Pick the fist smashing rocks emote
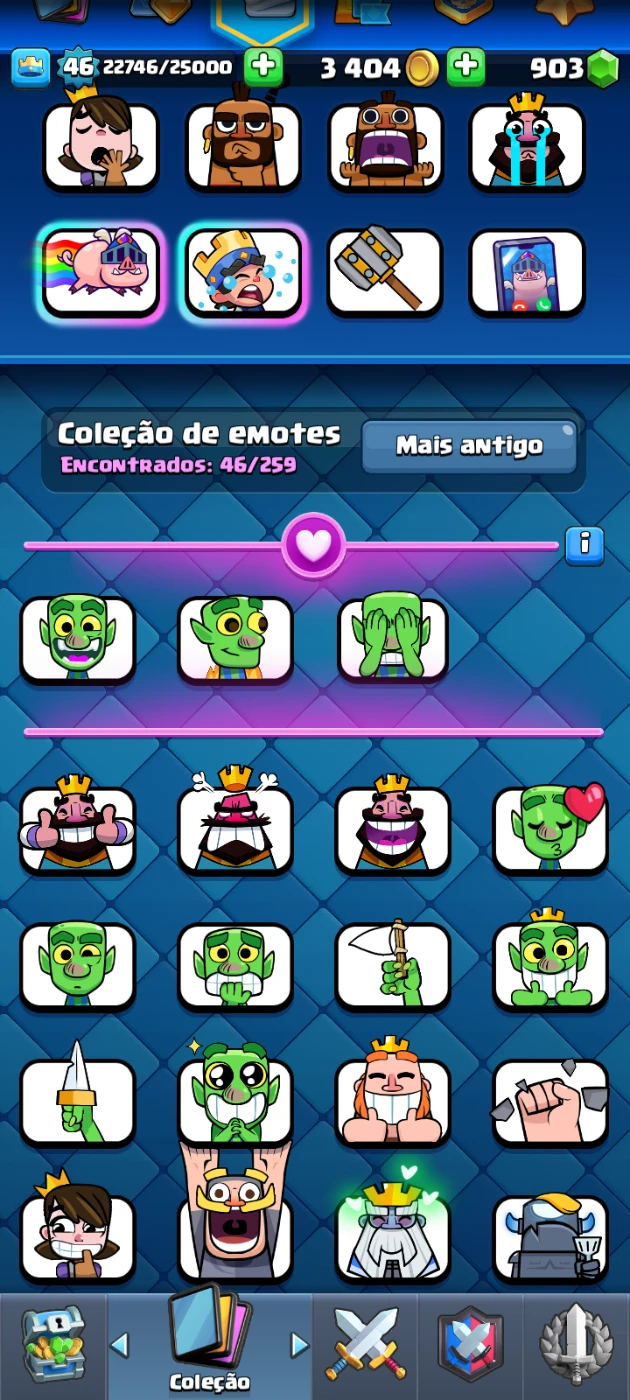 coord(550,1101)
